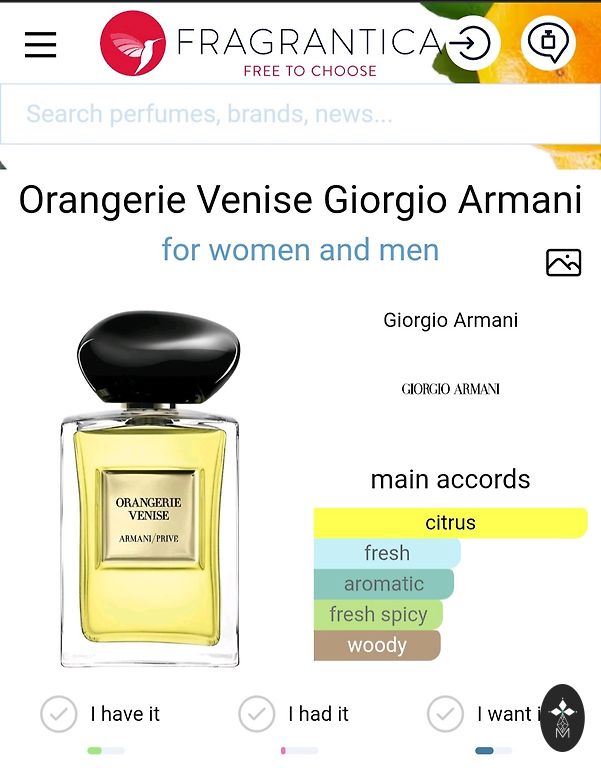
Task: Open the perfume bottle chat icon
Action: click(548, 43)
